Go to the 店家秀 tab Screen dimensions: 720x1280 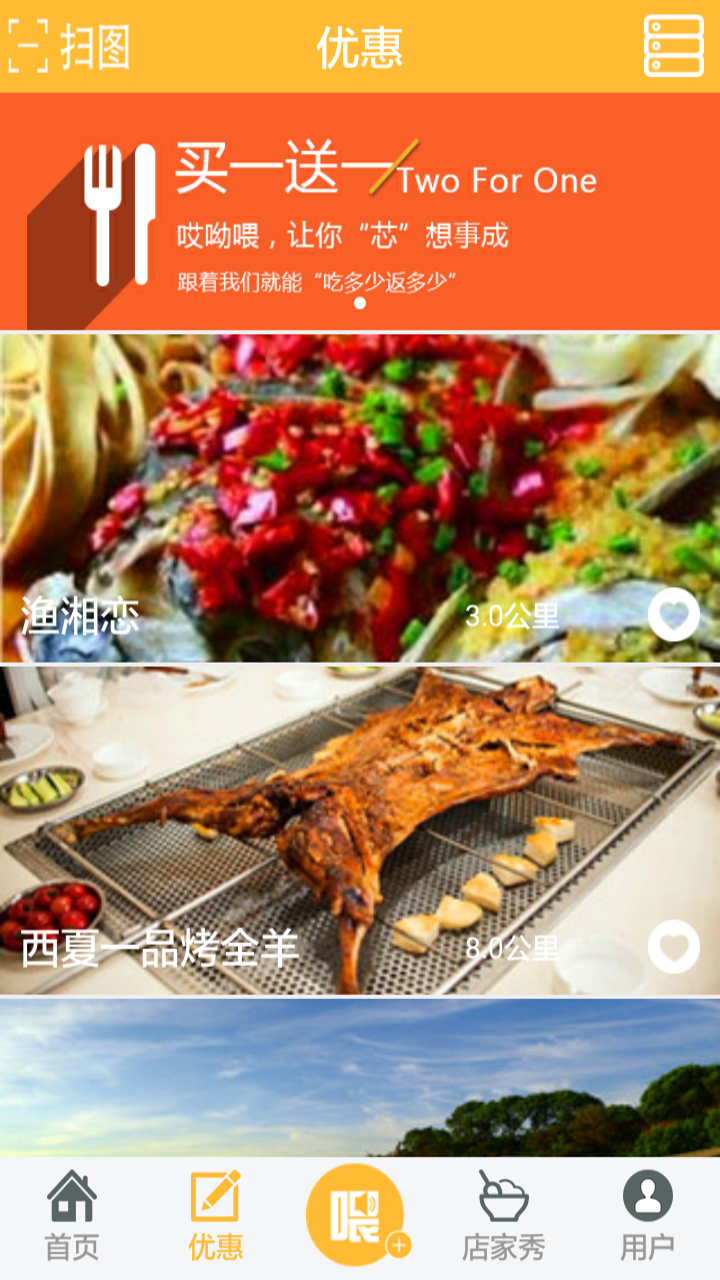[503, 1216]
